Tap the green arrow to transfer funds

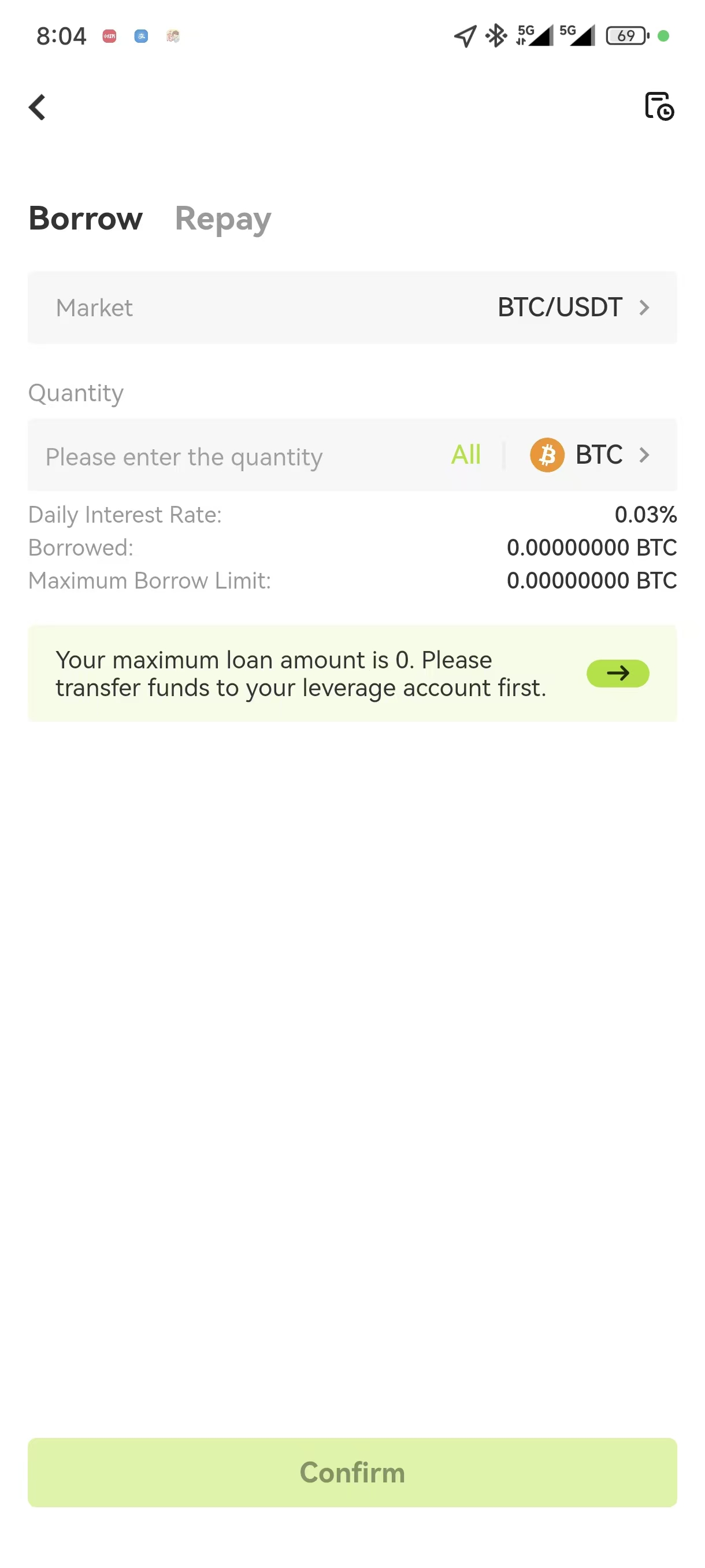(617, 673)
